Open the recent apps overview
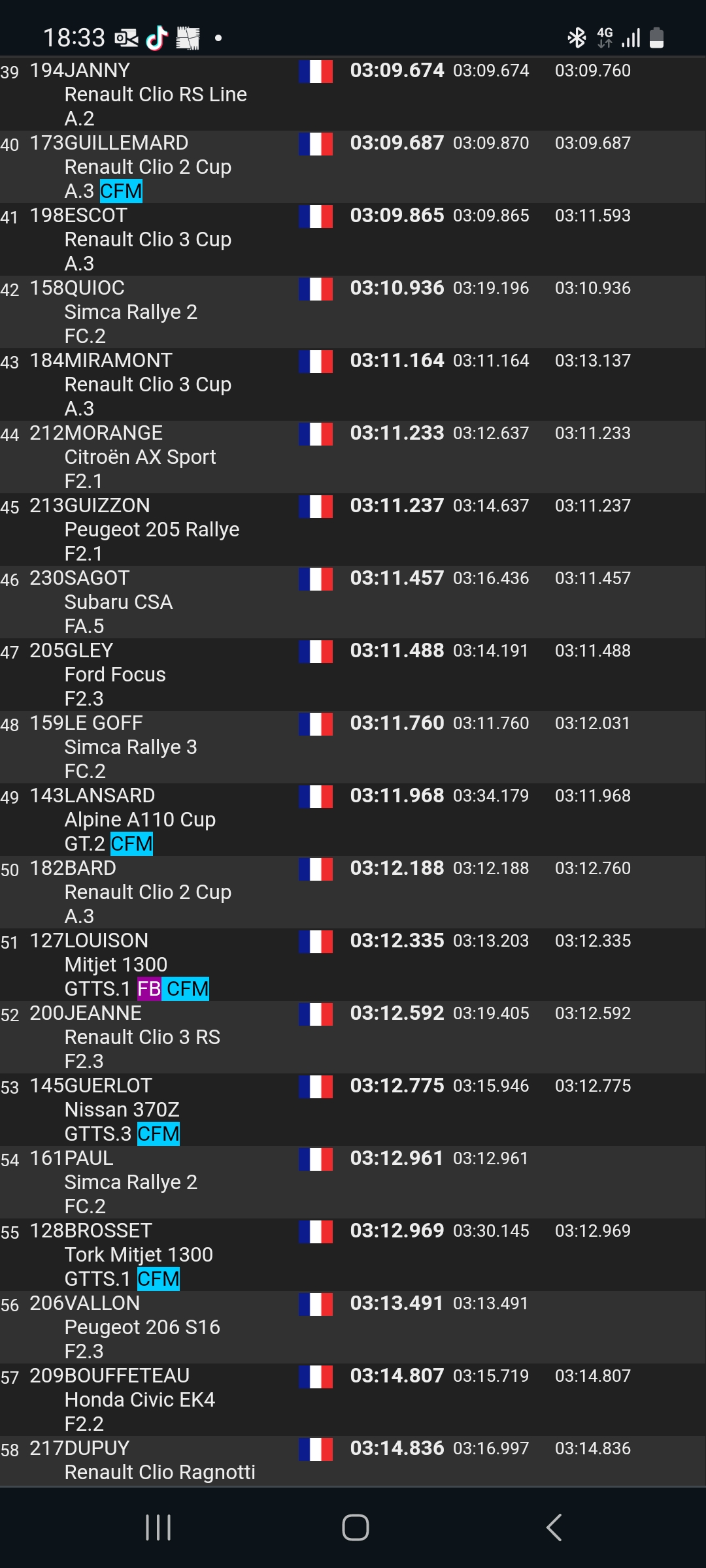The image size is (706, 1568). coord(158,1527)
